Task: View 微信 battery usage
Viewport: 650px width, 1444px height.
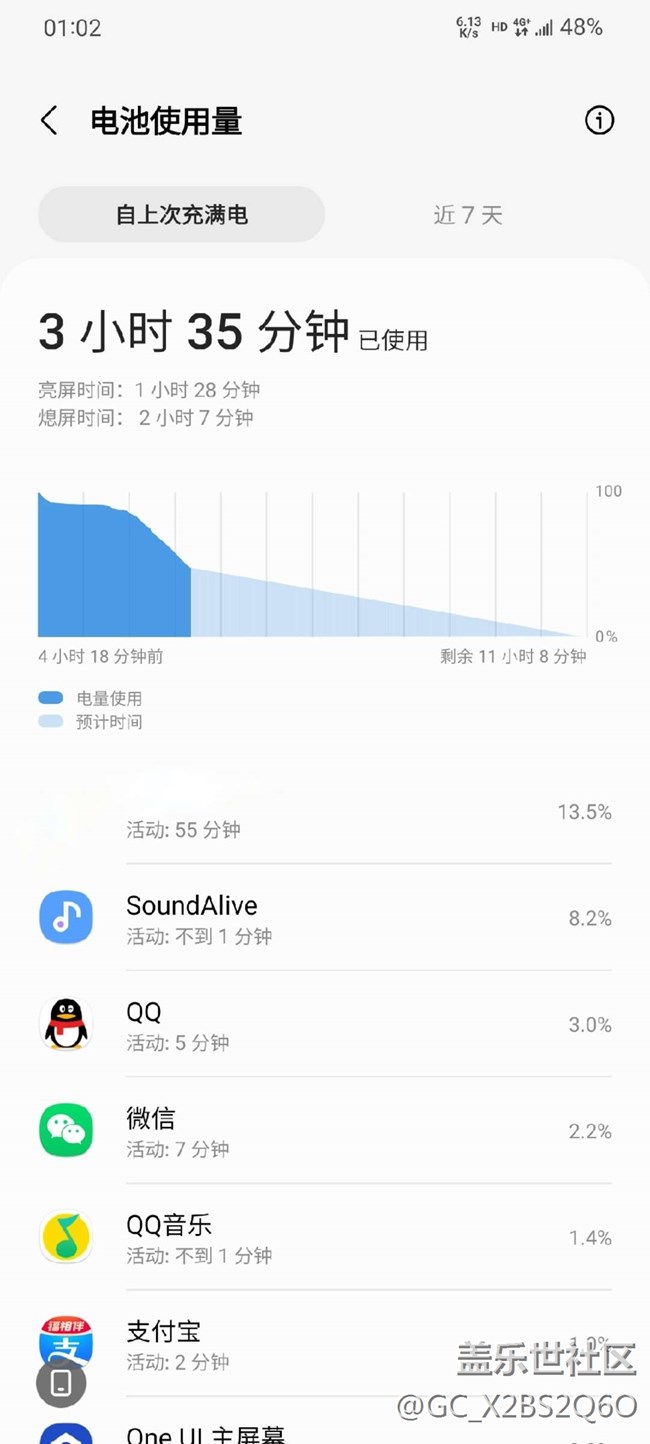Action: pos(325,1131)
